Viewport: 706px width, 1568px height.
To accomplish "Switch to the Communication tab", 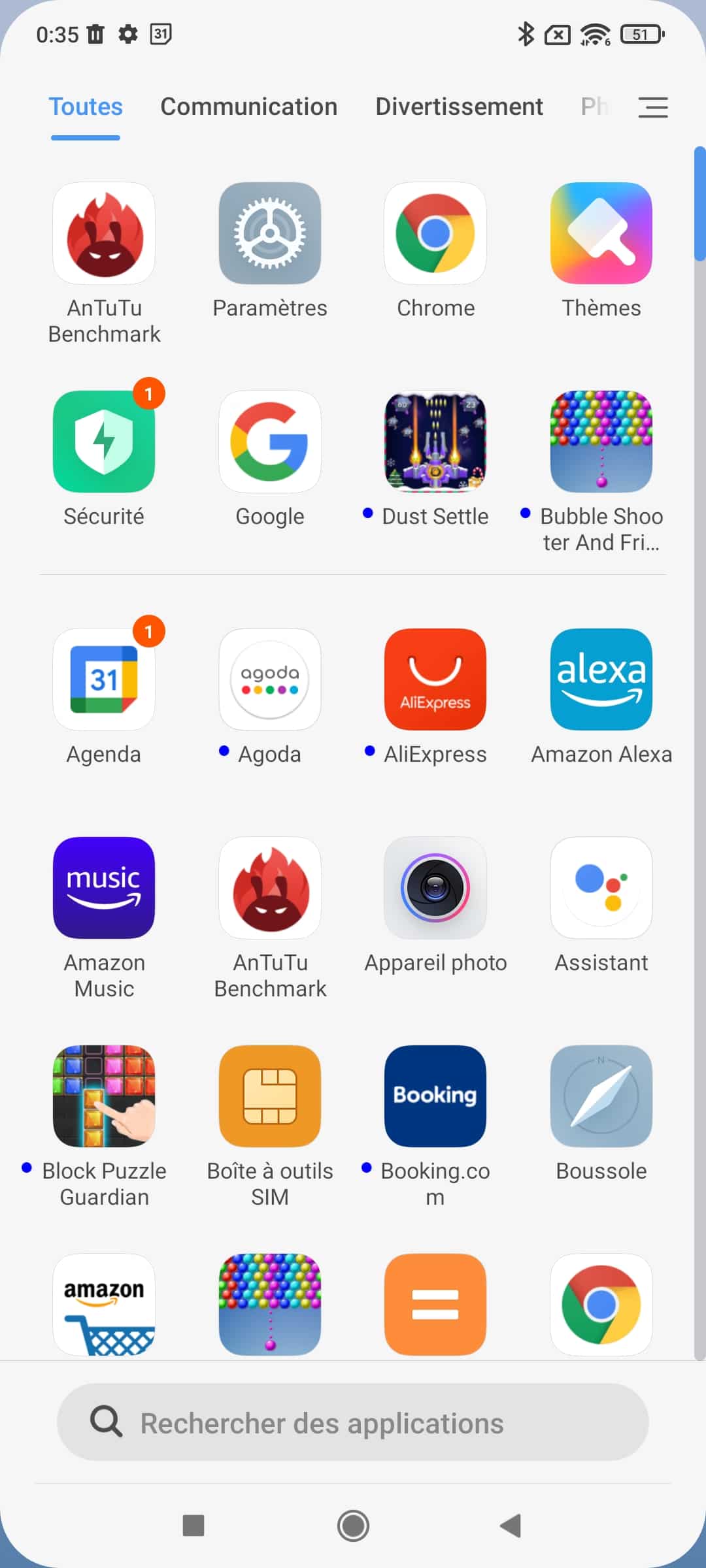I will point(249,106).
